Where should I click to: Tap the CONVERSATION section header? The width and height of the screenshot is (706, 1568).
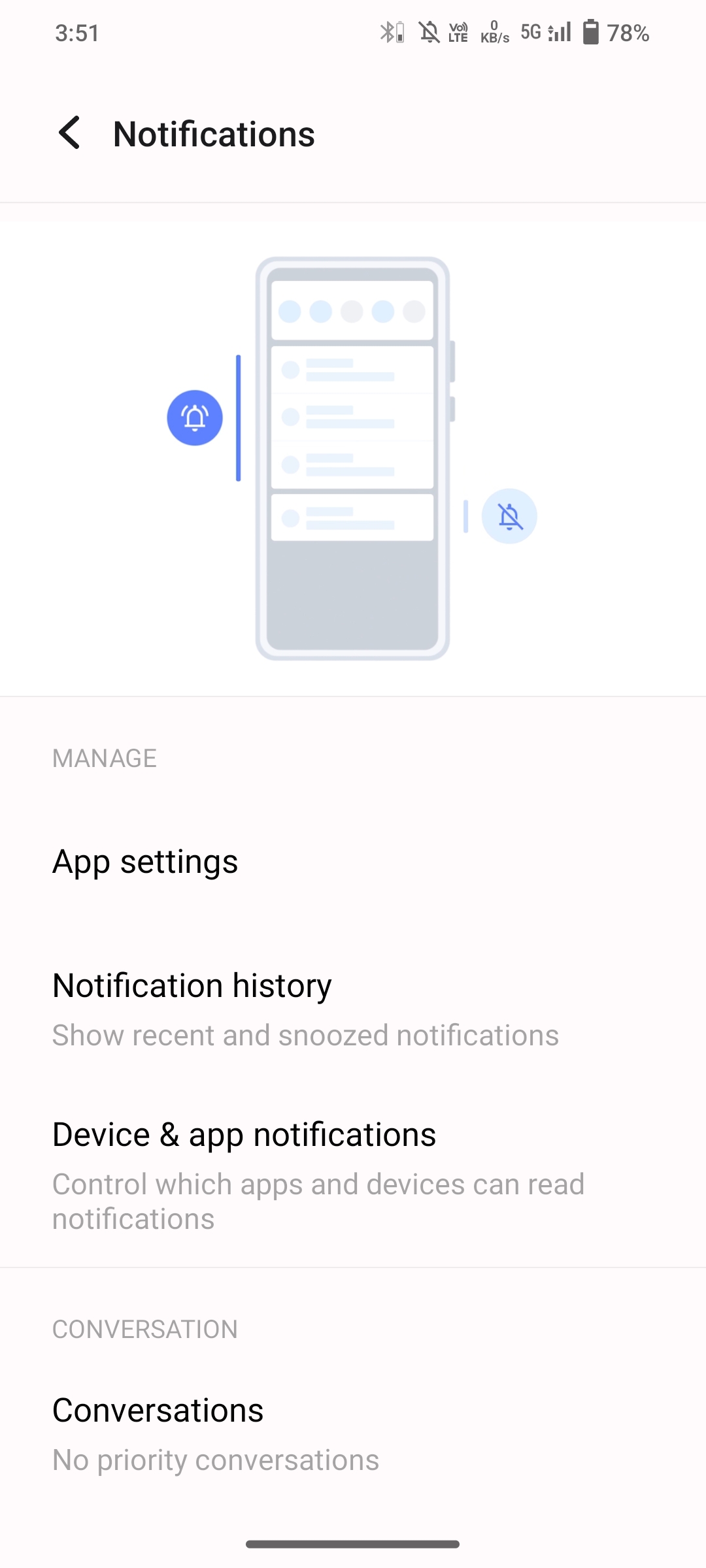[x=145, y=1329]
